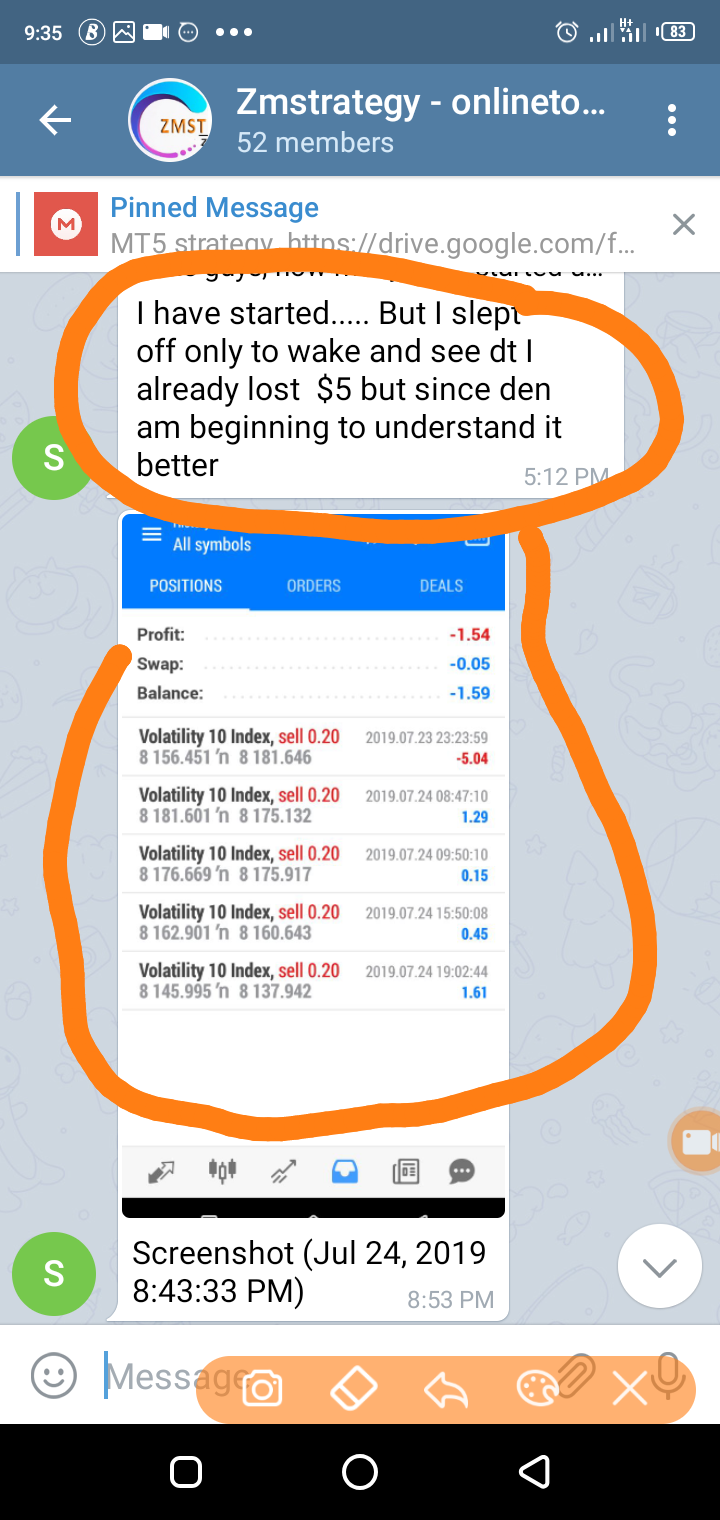This screenshot has height=1520, width=720.
Task: Close the orange drawing toolbar
Action: tap(630, 1390)
